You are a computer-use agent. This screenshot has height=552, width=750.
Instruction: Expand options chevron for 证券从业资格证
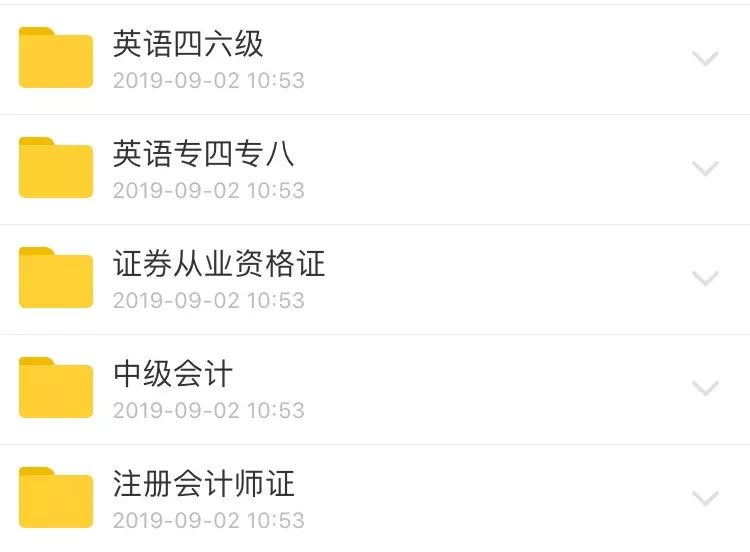[705, 279]
